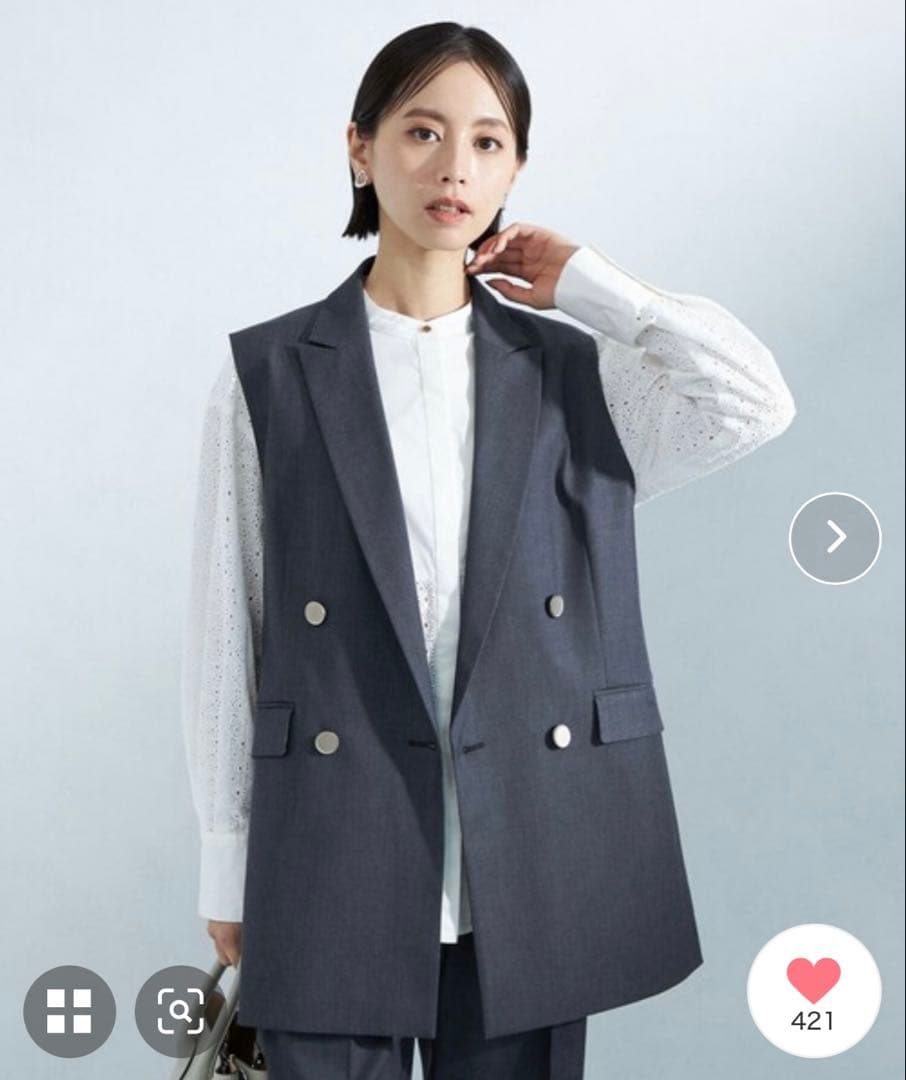This screenshot has width=906, height=1080.
Task: Search for similar items by image
Action: pyautogui.click(x=181, y=1011)
